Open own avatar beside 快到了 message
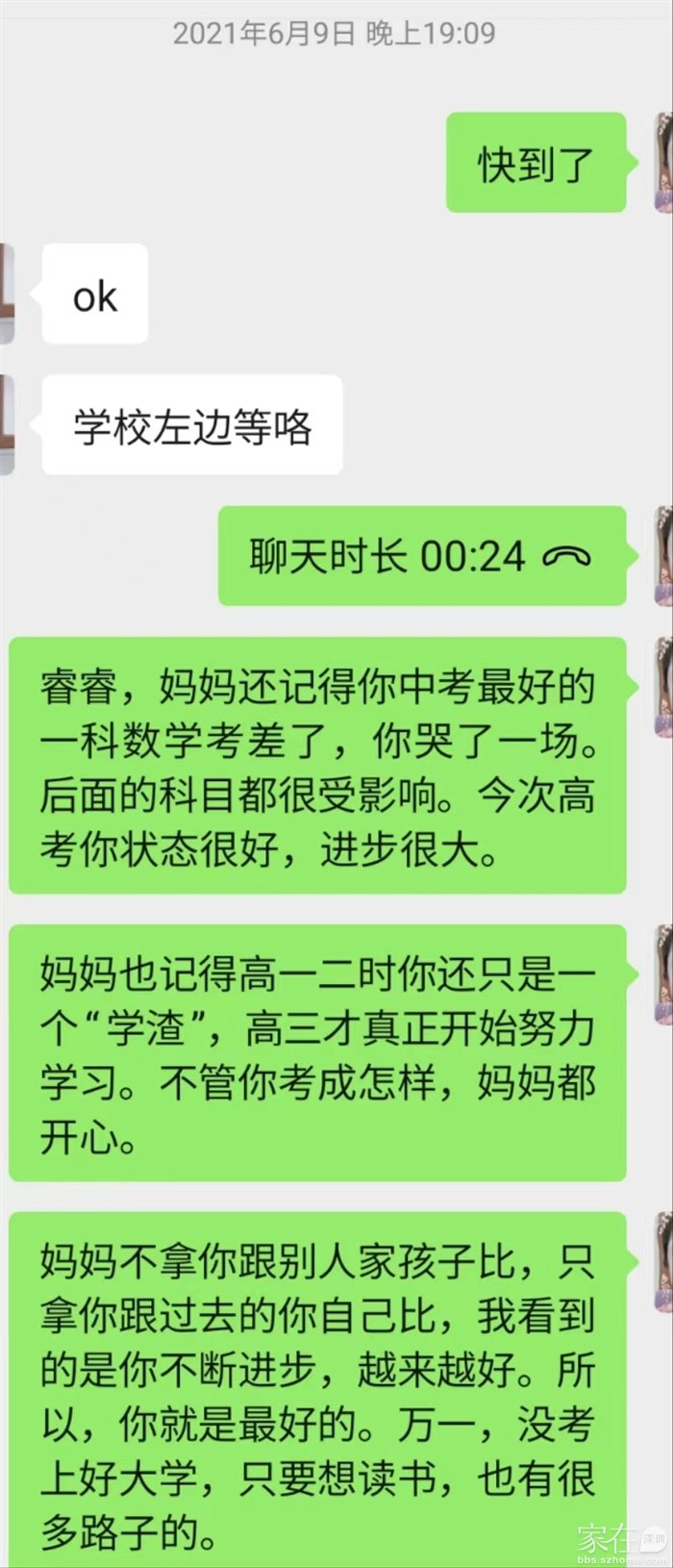Screen dimensions: 673x1568 (x=662, y=162)
